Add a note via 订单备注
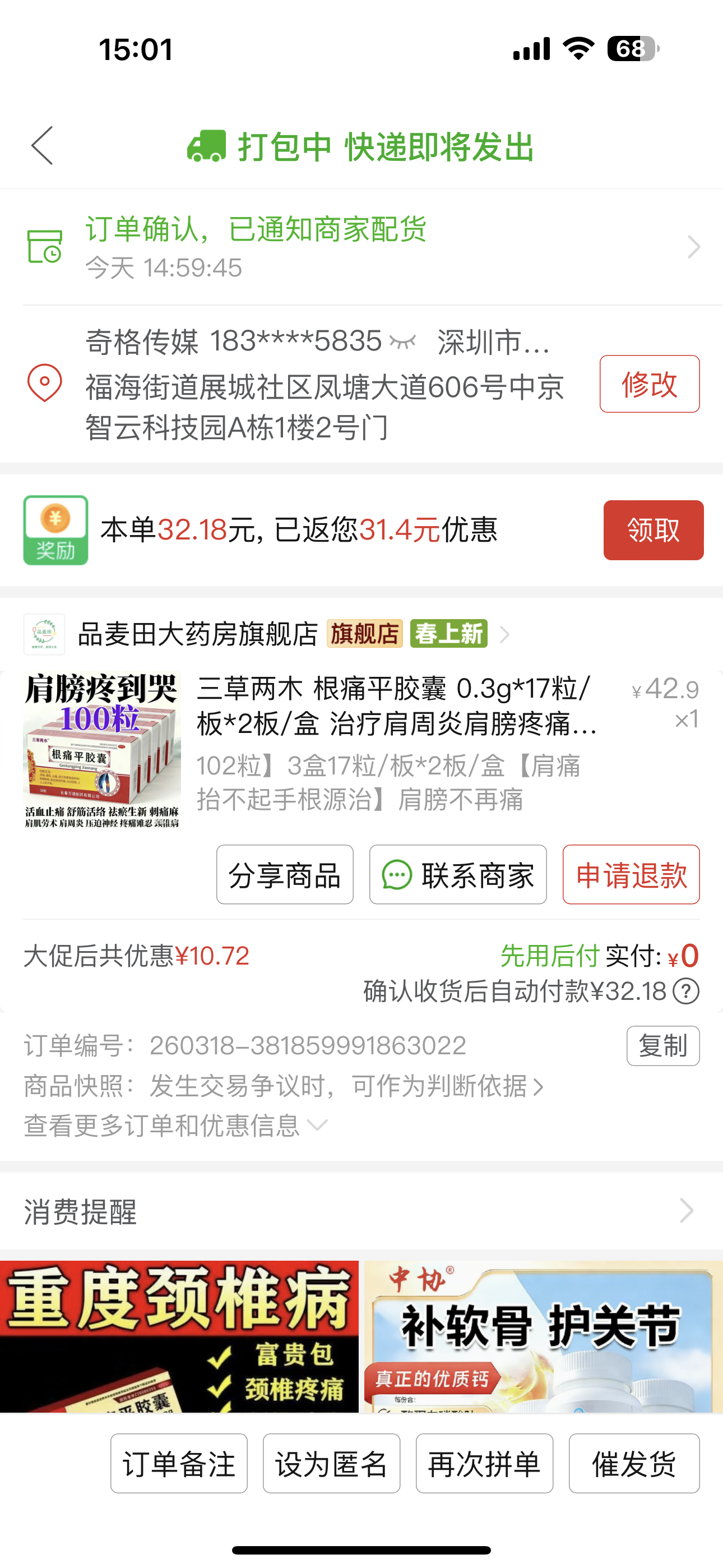 (179, 1464)
